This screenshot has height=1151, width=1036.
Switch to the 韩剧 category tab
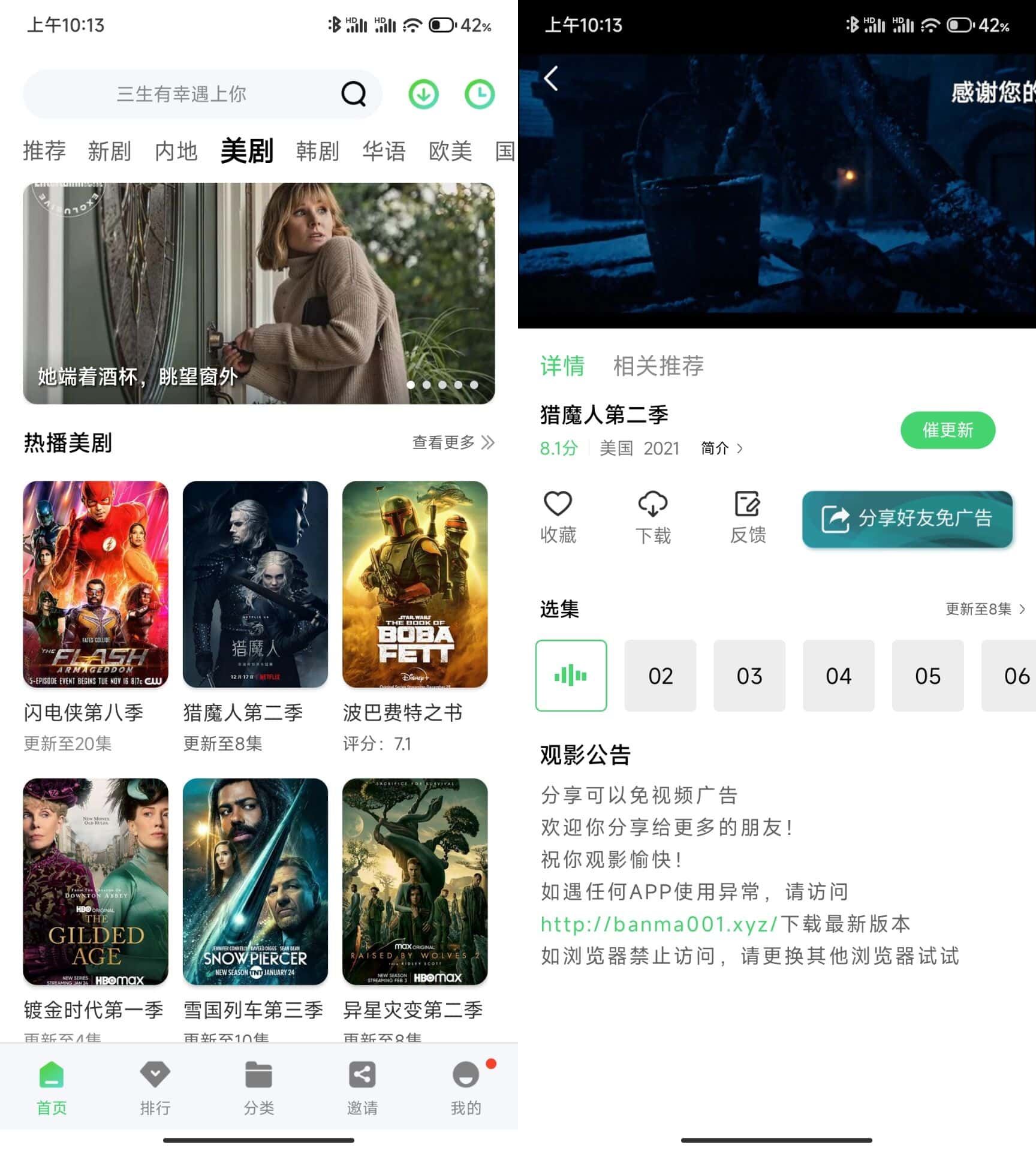tap(318, 151)
